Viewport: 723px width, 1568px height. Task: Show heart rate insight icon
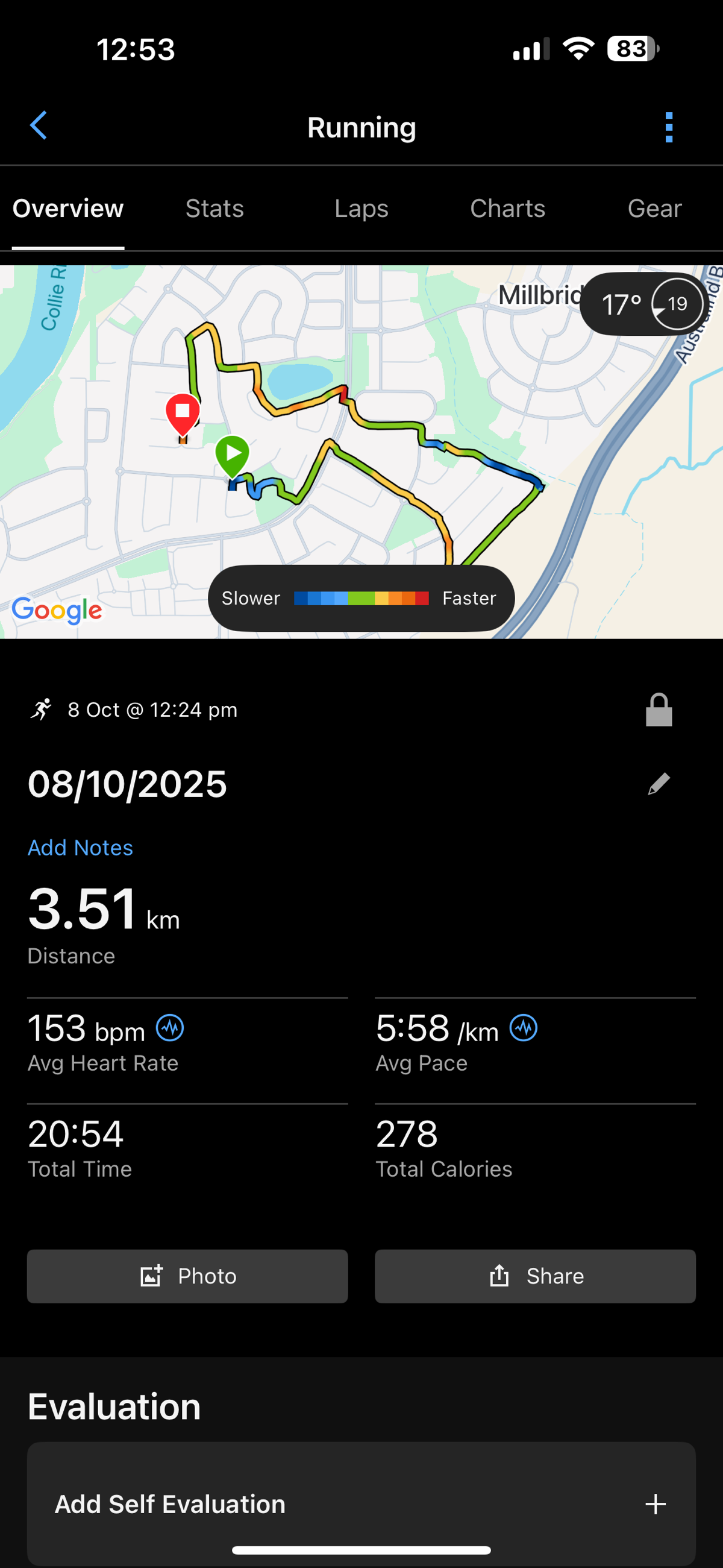point(170,1028)
